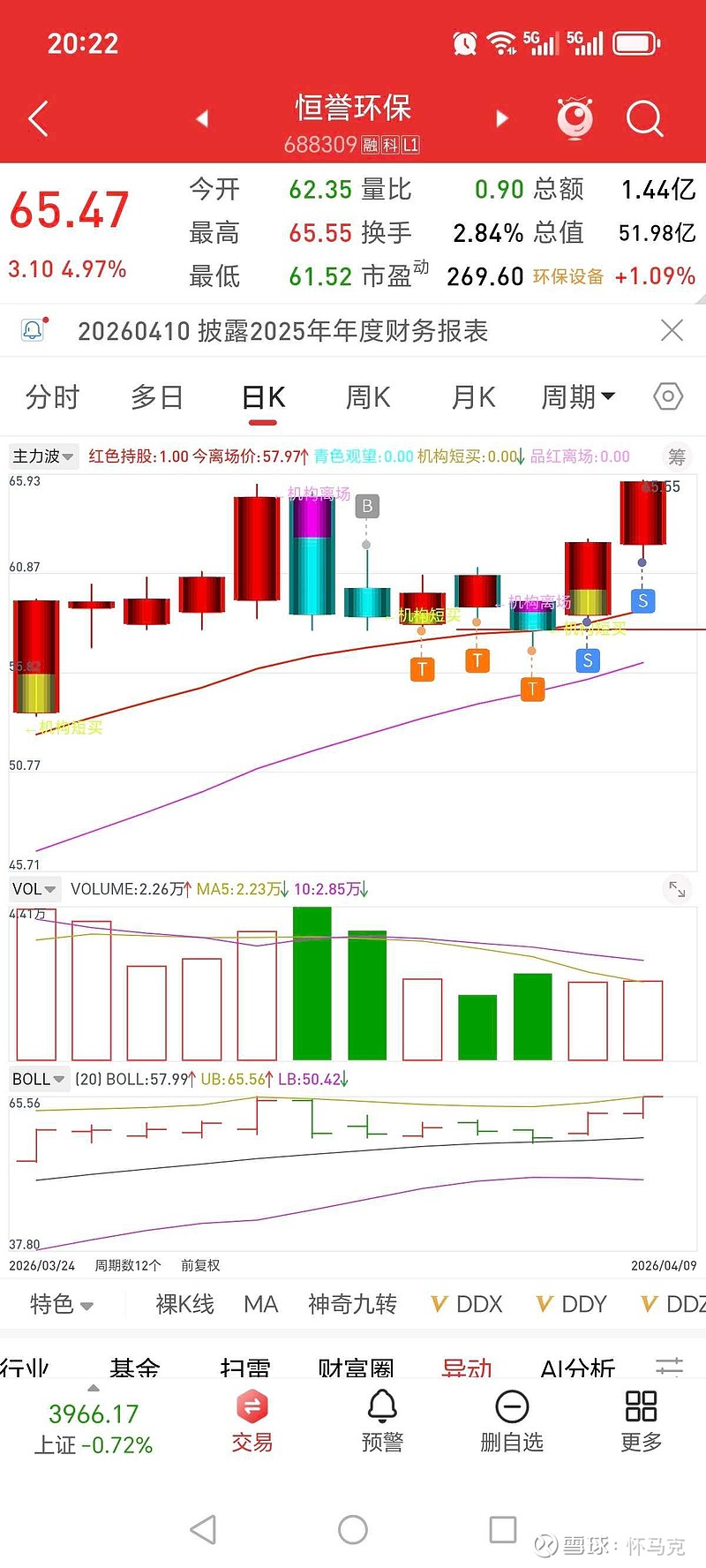The height and width of the screenshot is (1568, 706).
Task: Select the 周K weekly chart tab
Action: [x=368, y=397]
